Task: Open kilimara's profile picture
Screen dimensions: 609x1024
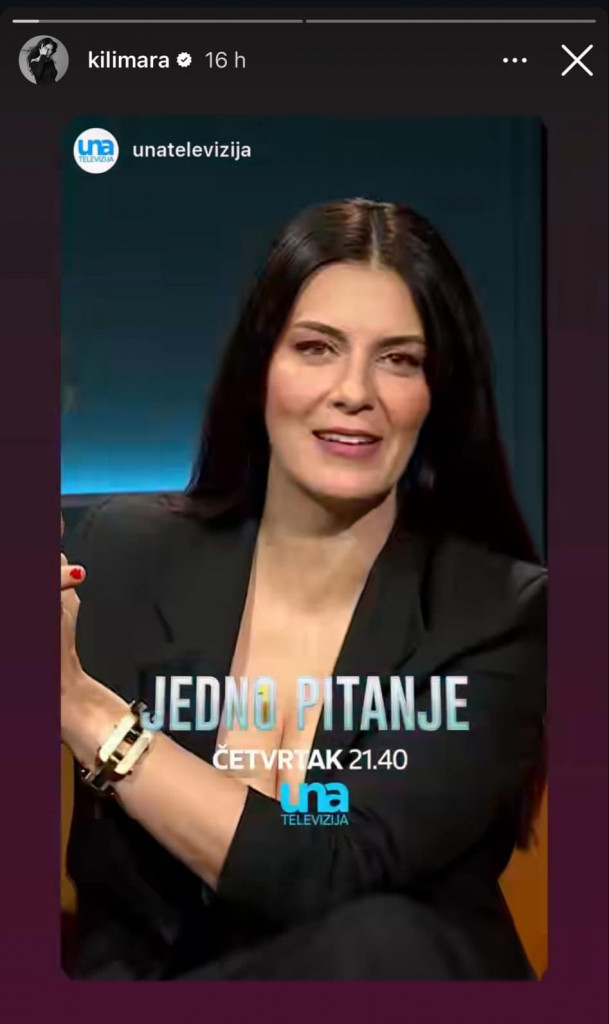Action: coord(43,60)
